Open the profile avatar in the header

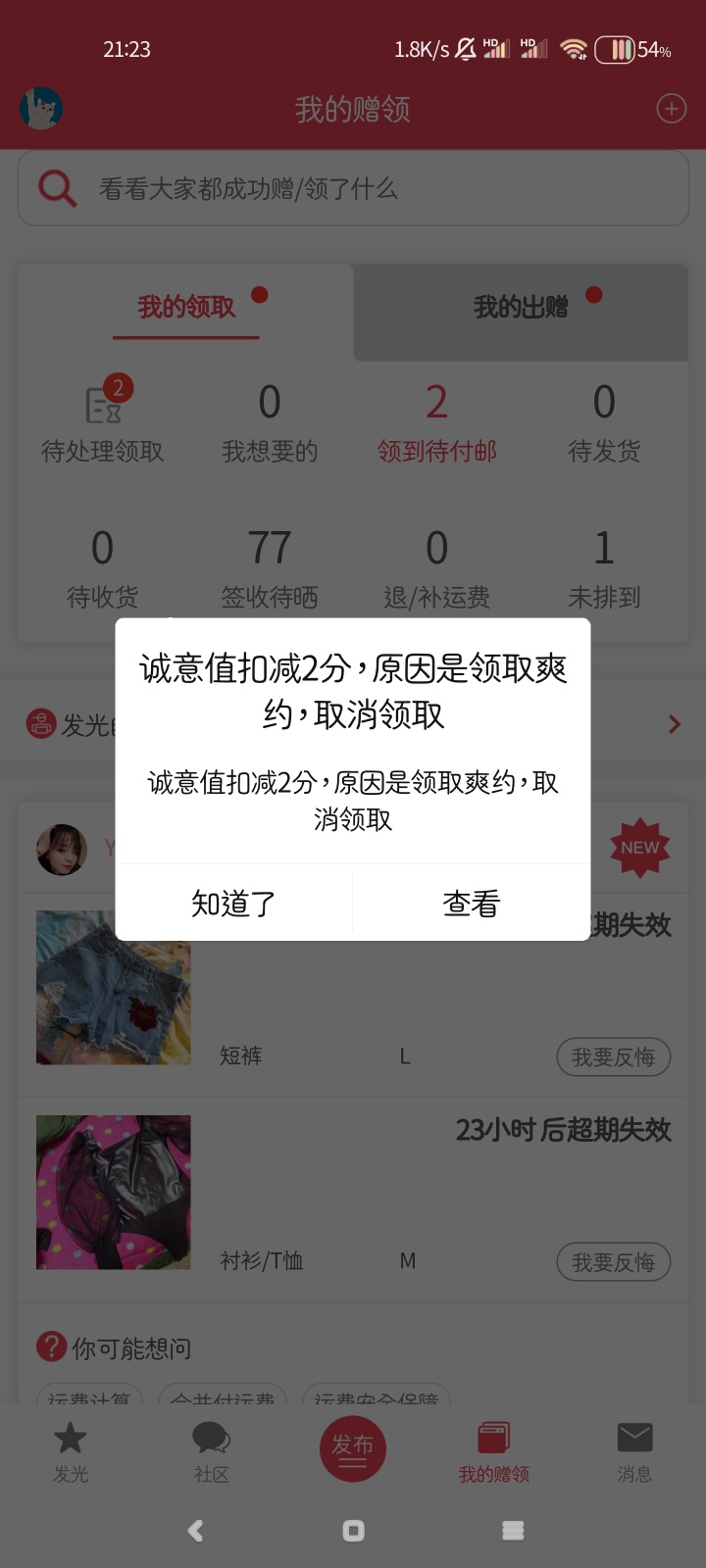[x=41, y=109]
